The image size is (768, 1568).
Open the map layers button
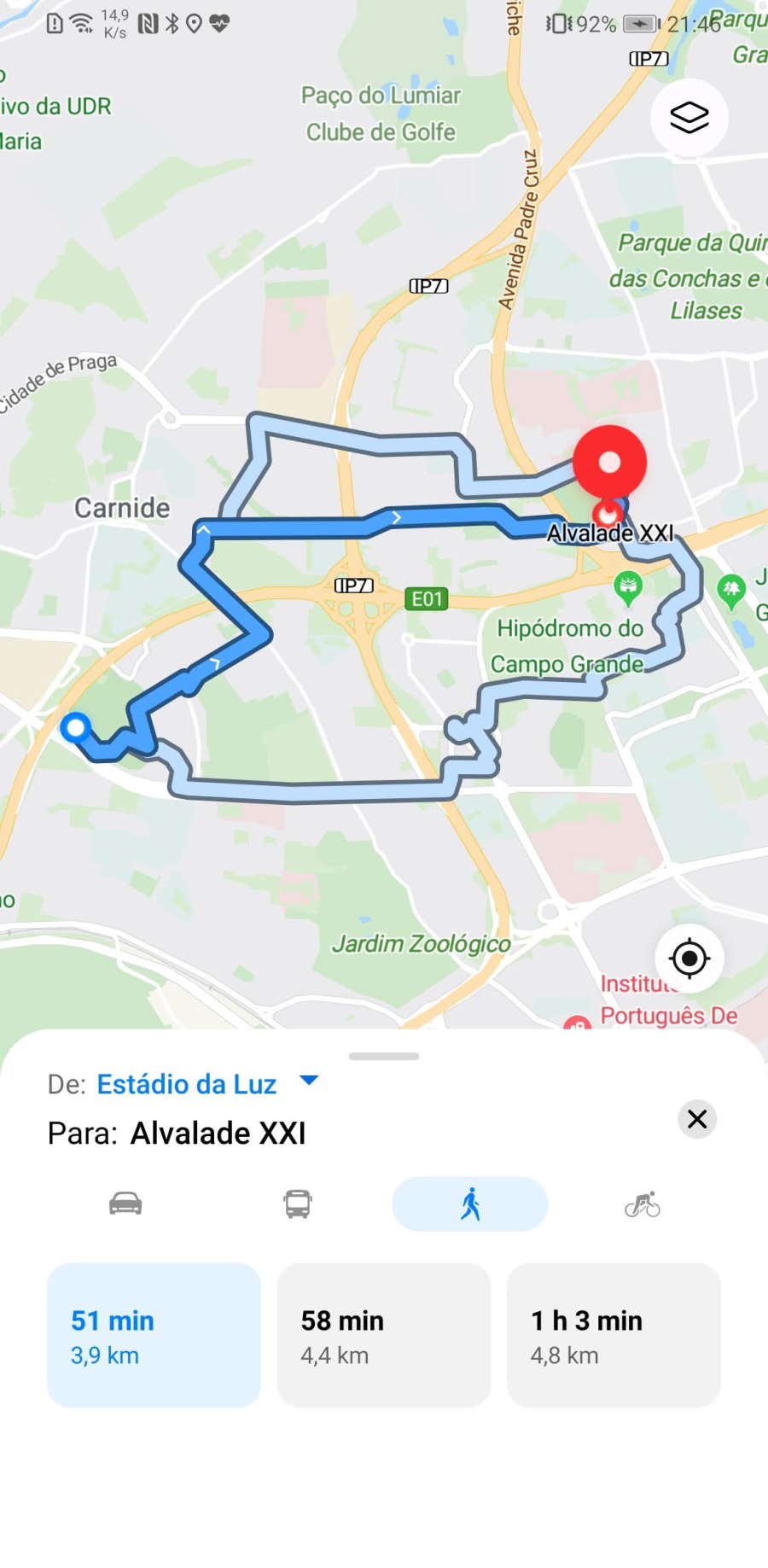[689, 118]
